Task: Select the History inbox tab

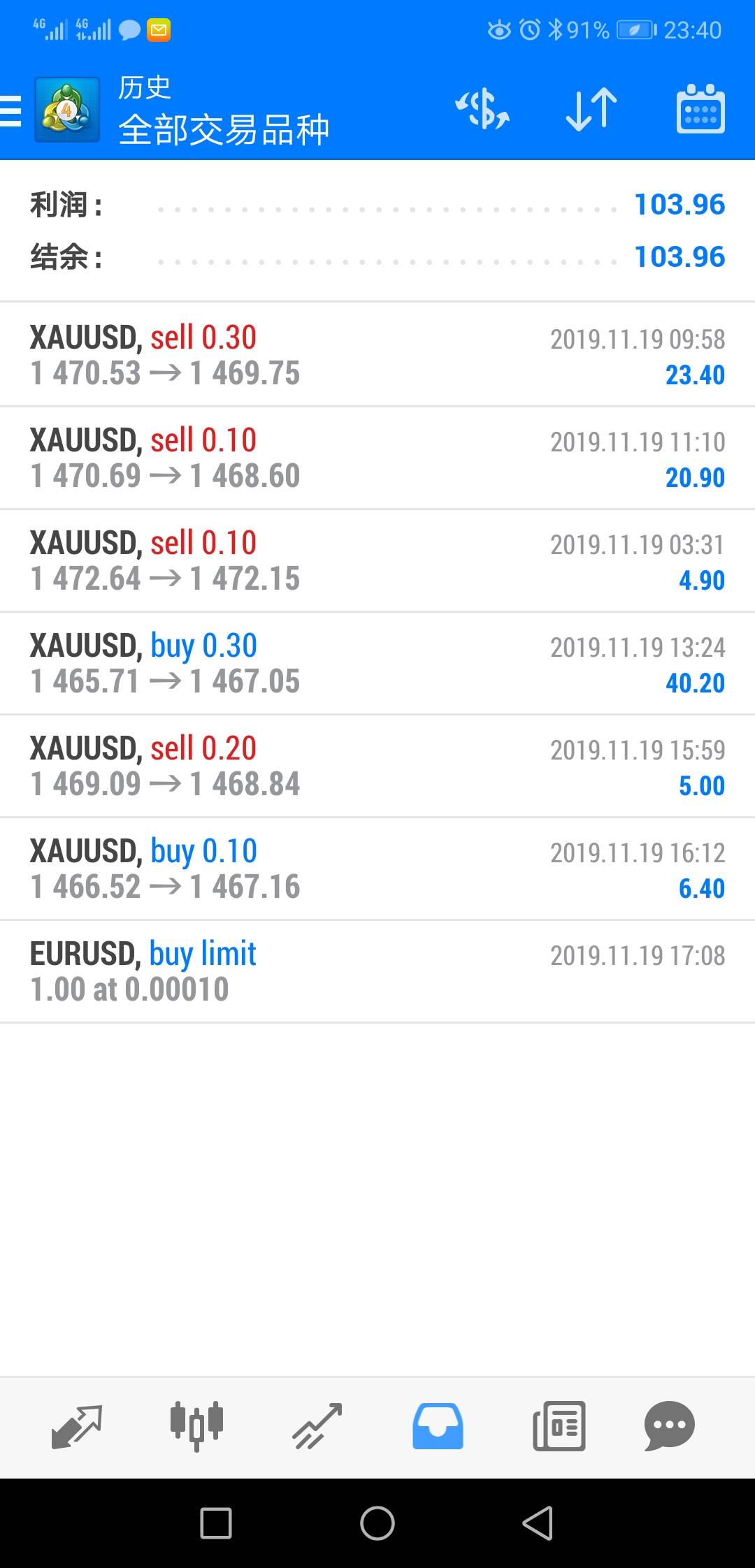Action: click(438, 1425)
